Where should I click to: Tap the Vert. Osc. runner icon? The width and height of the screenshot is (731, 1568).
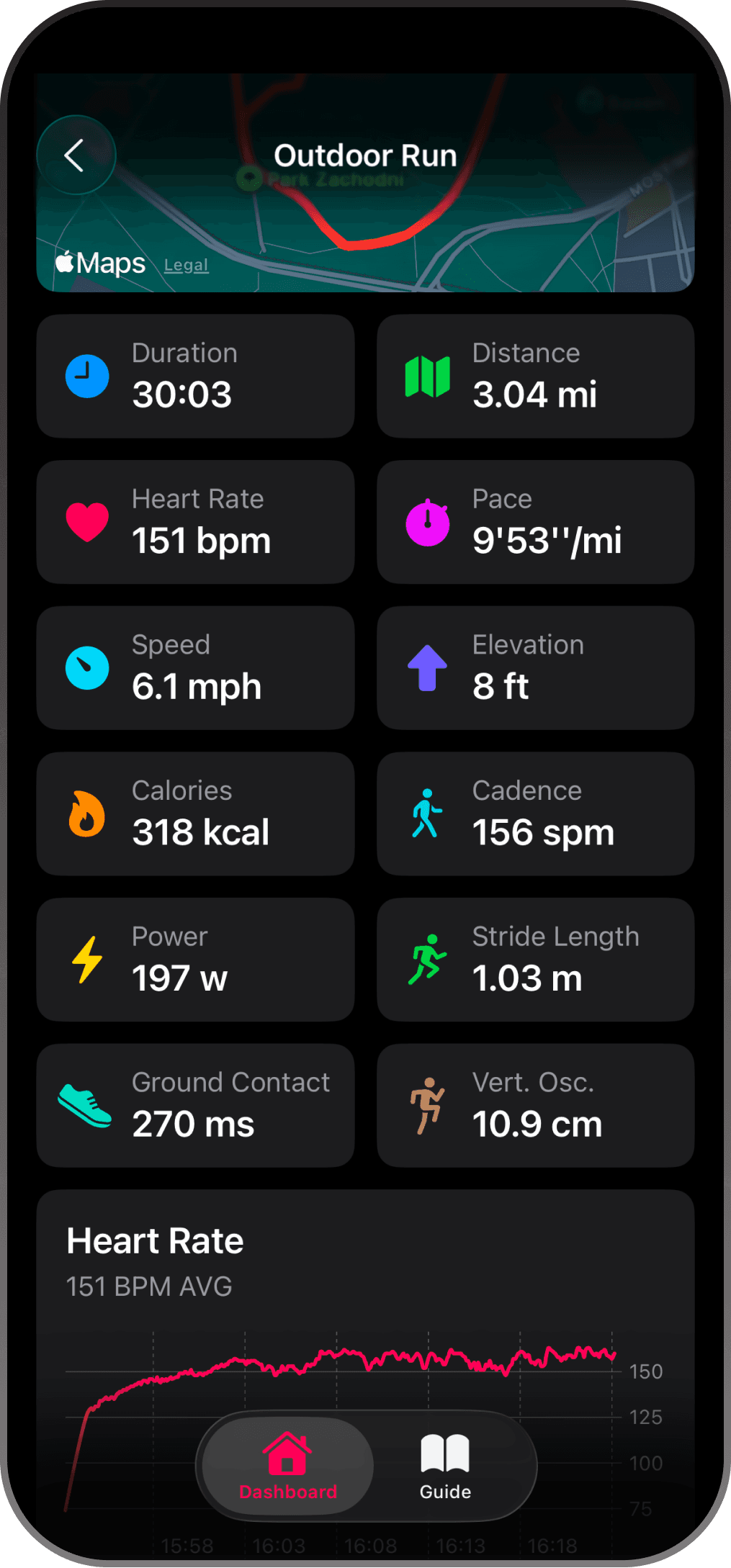tap(428, 1106)
